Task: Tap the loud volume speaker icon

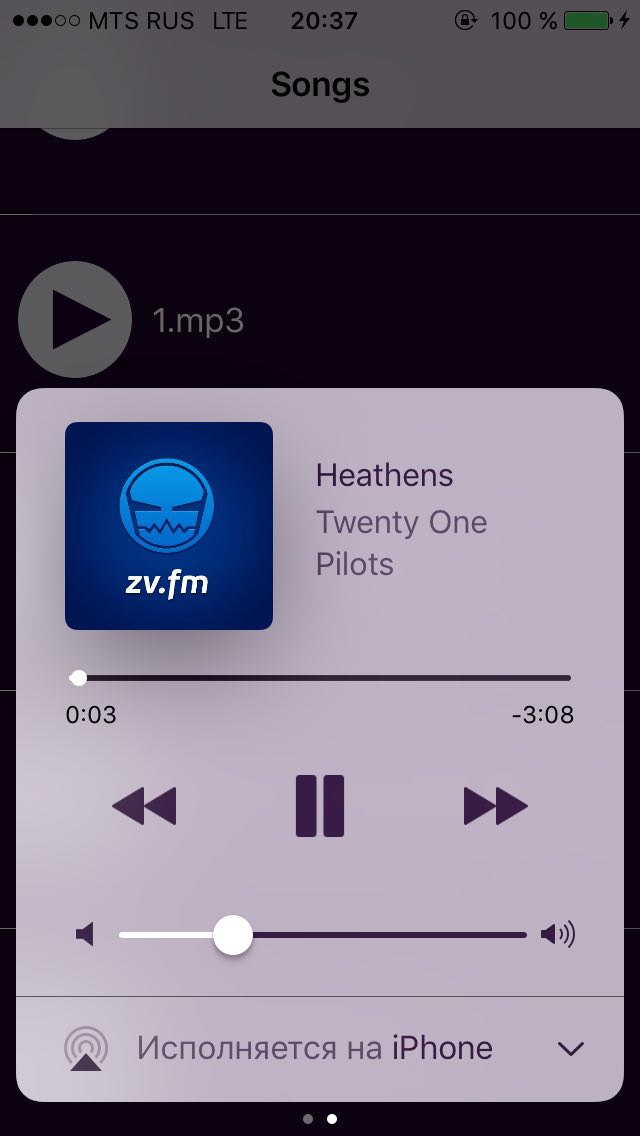Action: (x=558, y=936)
